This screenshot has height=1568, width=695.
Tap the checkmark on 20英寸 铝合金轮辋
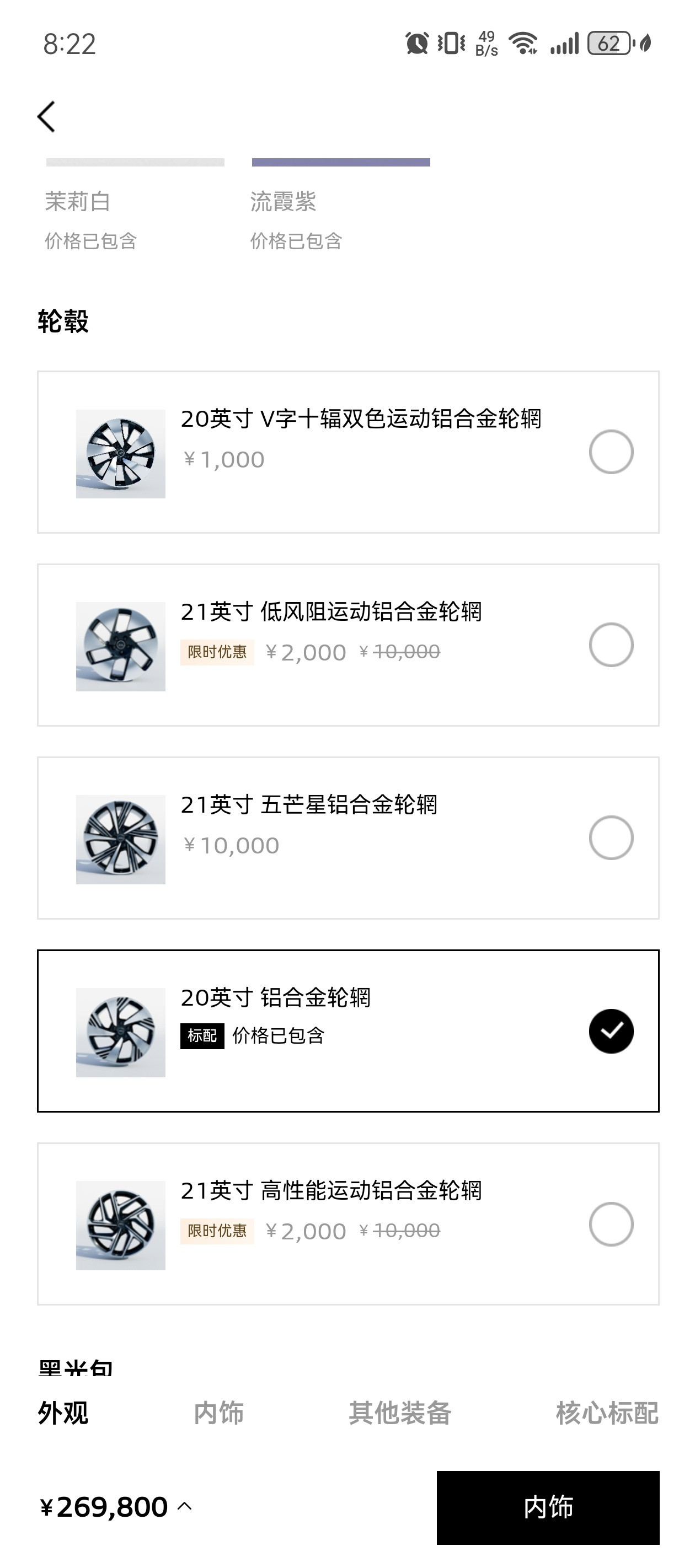point(612,1031)
